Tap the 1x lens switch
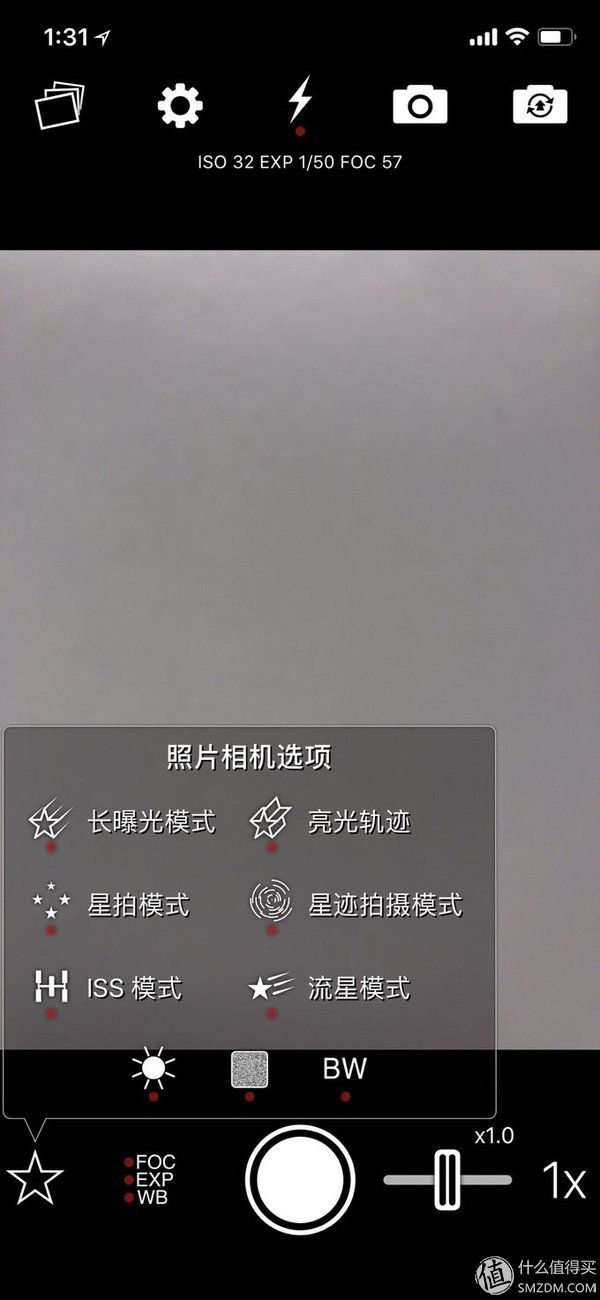Viewport: 600px width, 1300px height. pos(563,1181)
